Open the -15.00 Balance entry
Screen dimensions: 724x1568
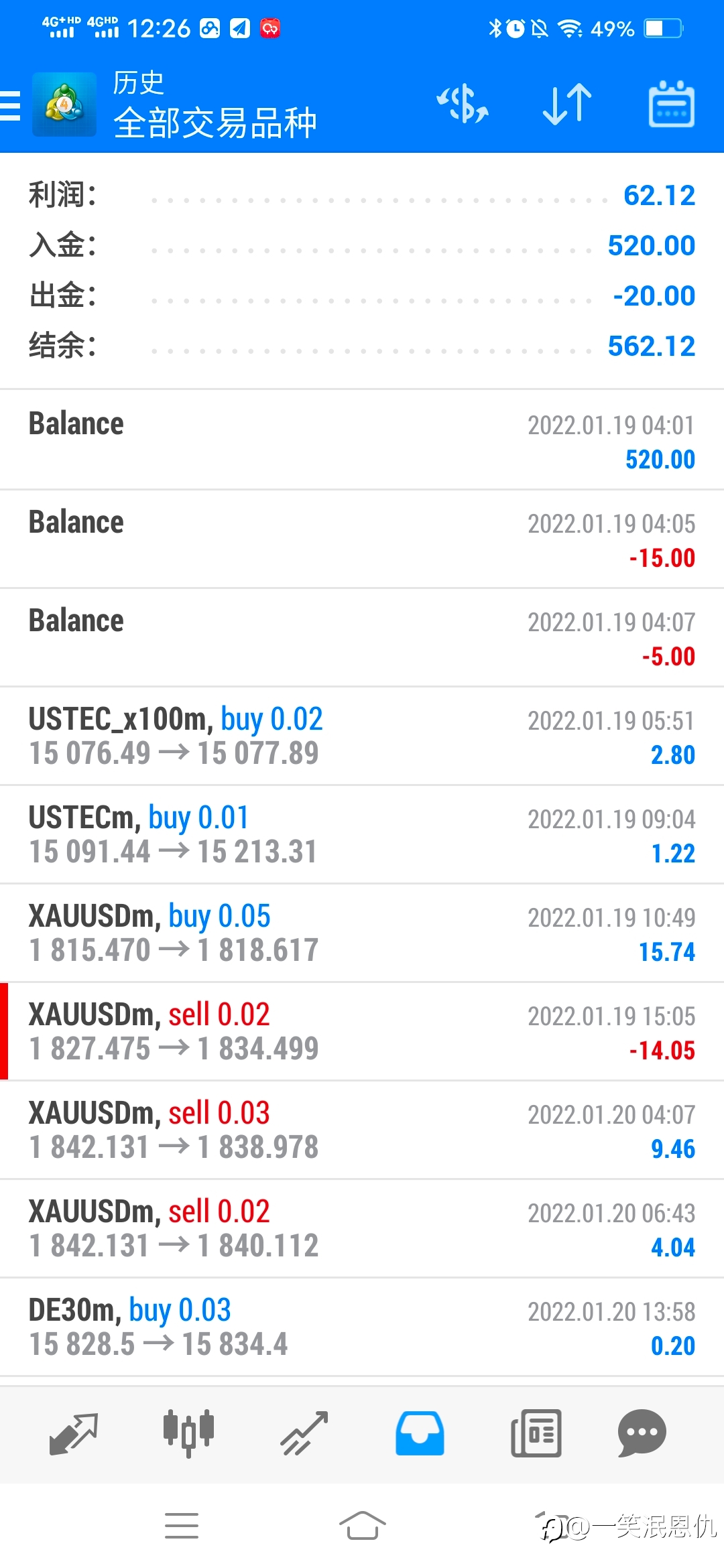(362, 539)
